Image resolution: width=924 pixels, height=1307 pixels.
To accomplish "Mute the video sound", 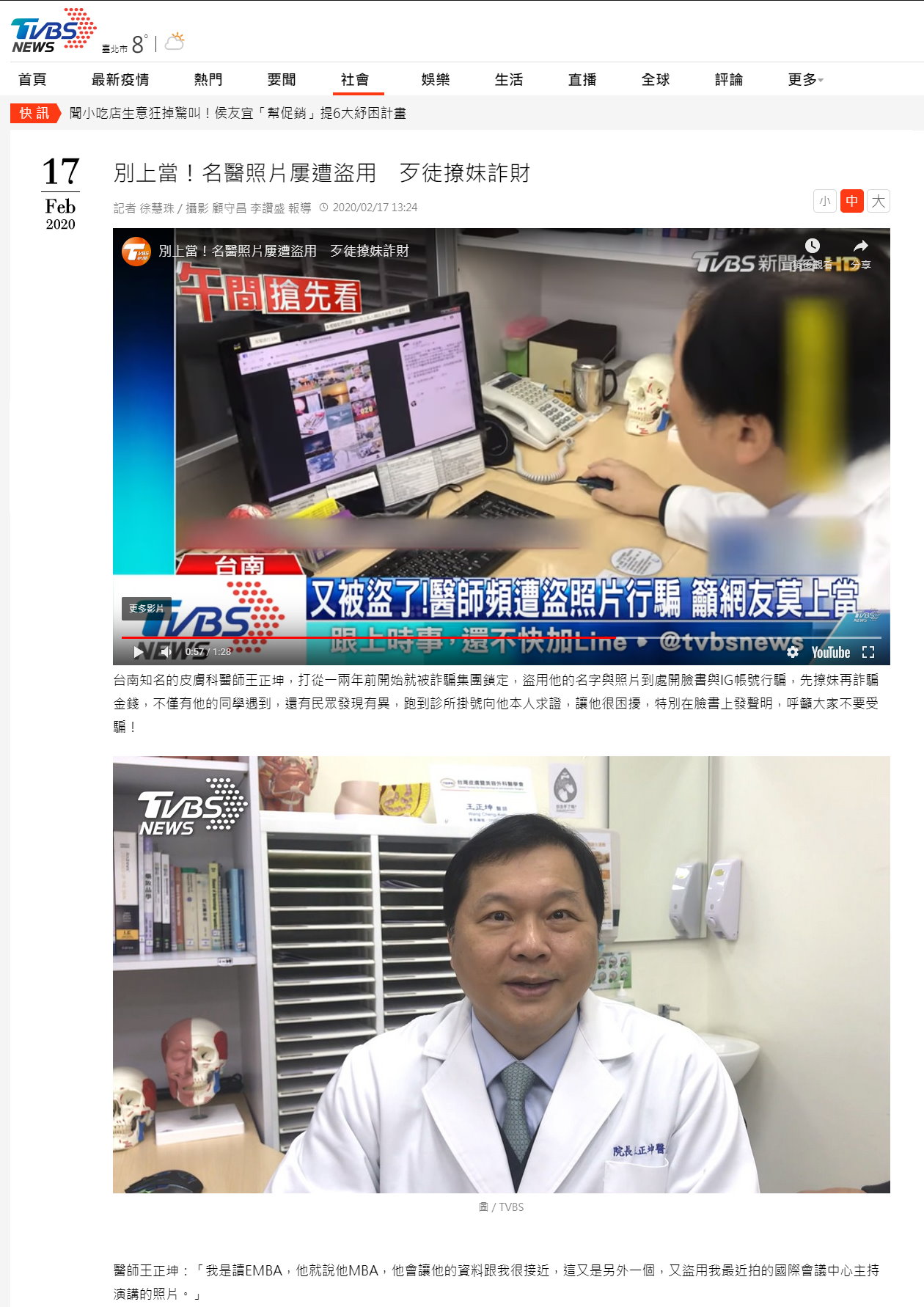I will pos(166,651).
